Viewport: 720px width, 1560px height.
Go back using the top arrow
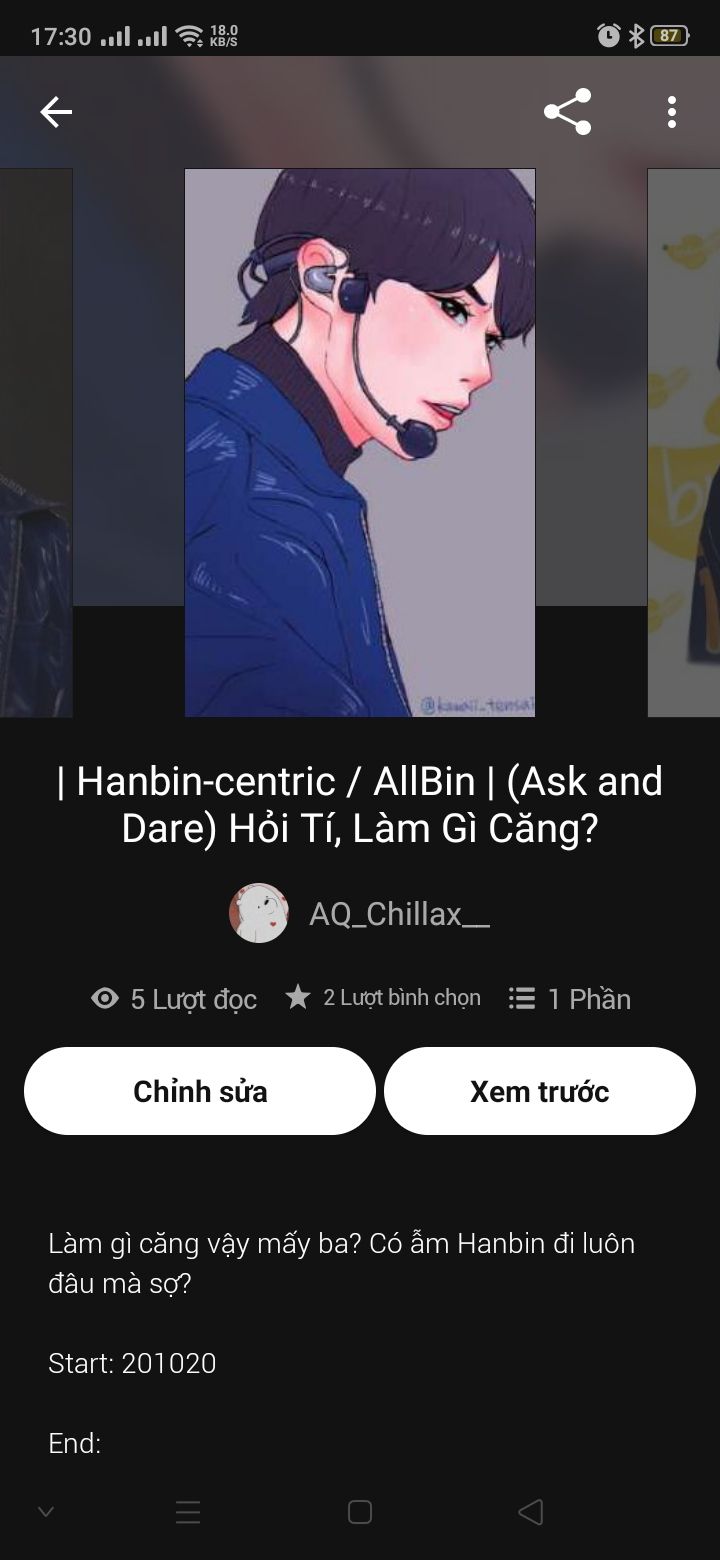point(56,112)
